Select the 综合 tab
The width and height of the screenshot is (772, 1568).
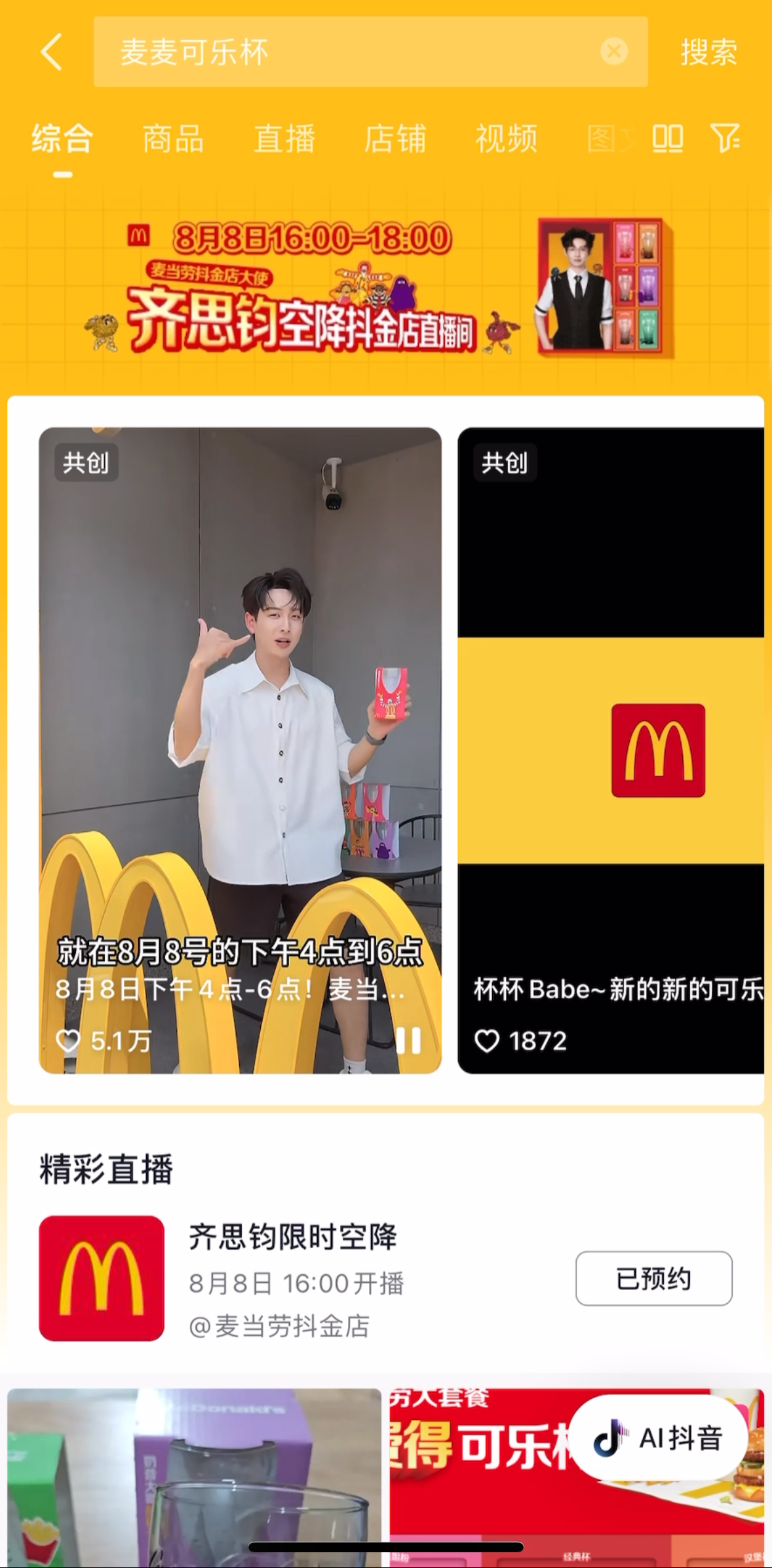pos(63,139)
